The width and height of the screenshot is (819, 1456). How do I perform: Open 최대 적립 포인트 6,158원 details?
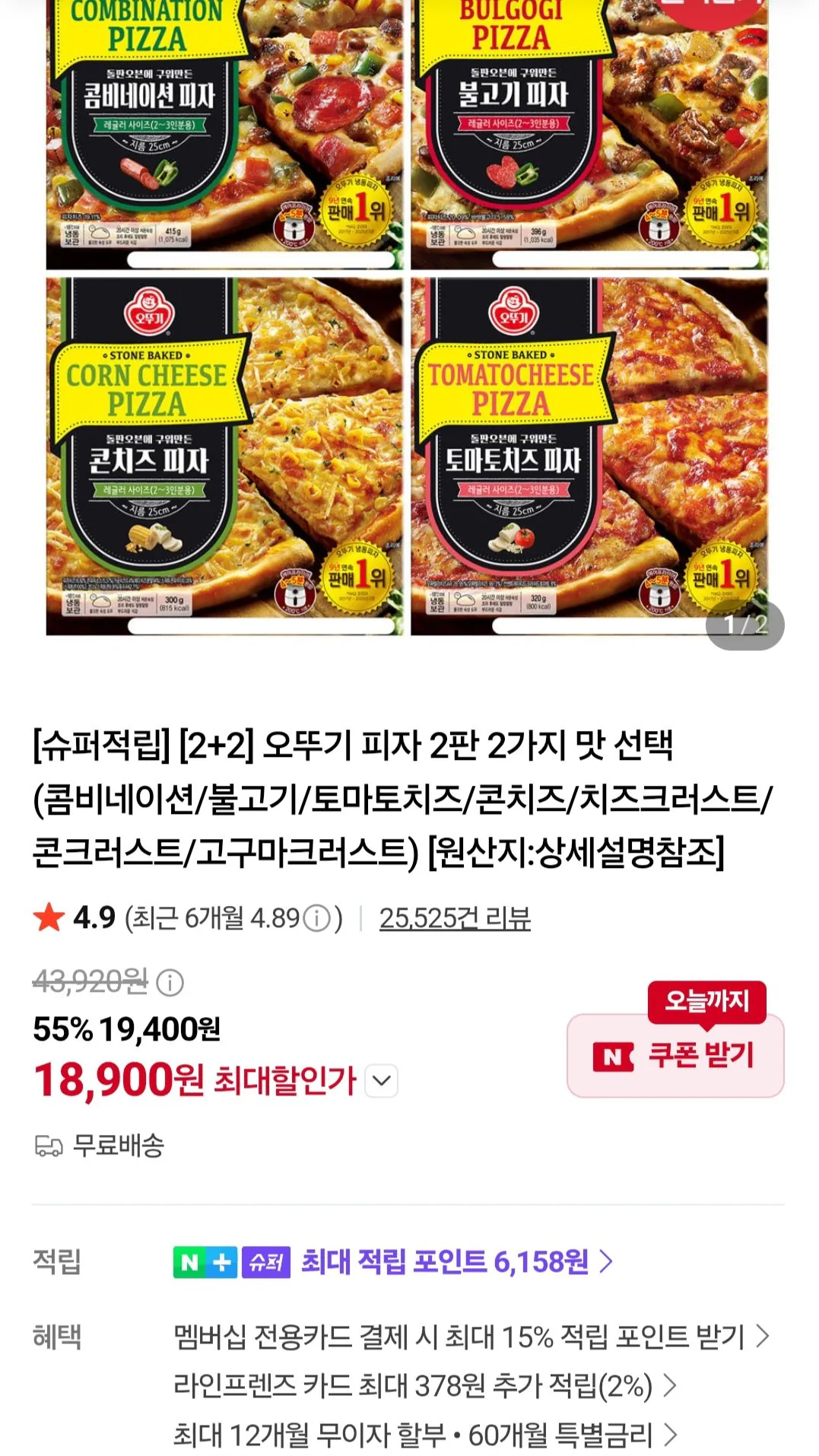point(456,1262)
